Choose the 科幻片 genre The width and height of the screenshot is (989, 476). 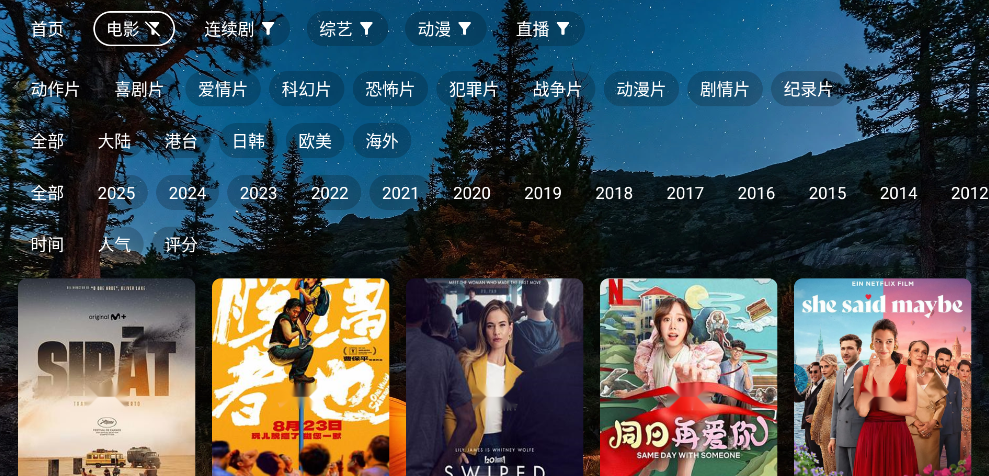click(x=306, y=89)
